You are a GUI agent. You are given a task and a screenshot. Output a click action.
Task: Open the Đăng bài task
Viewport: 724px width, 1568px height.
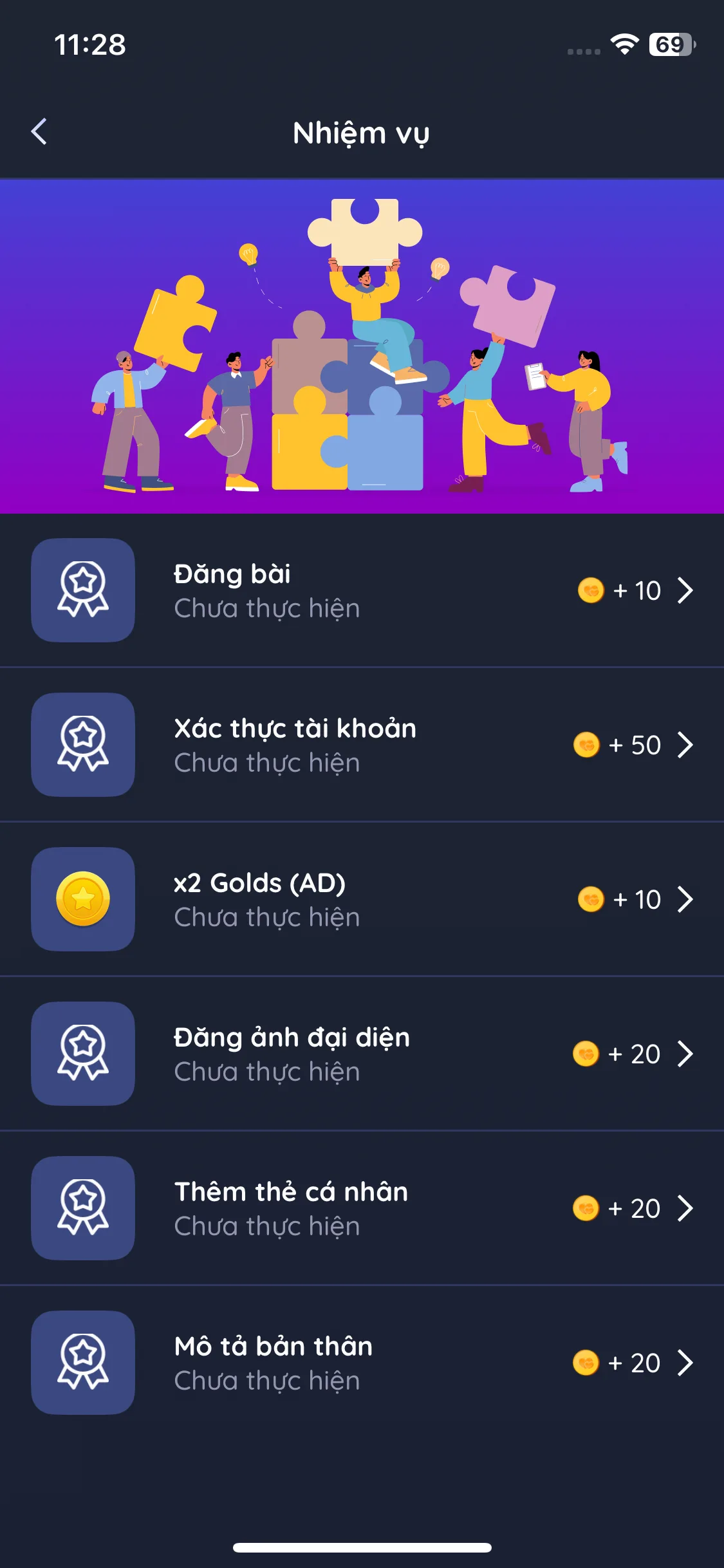tap(362, 590)
